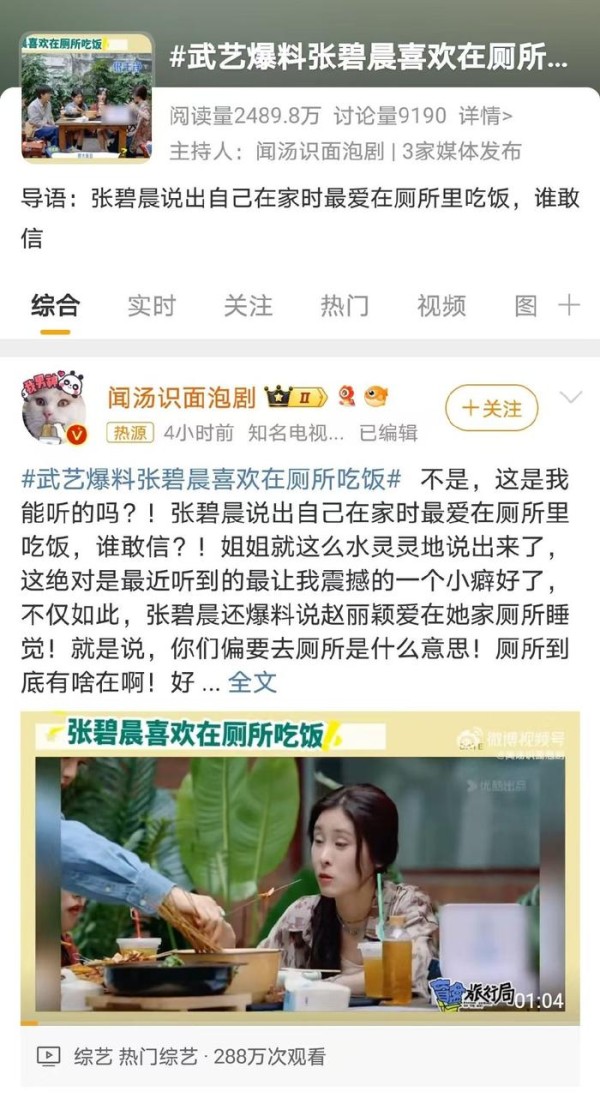The image size is (600, 1098).
Task: Expand full post with 全文
Action: 252,682
